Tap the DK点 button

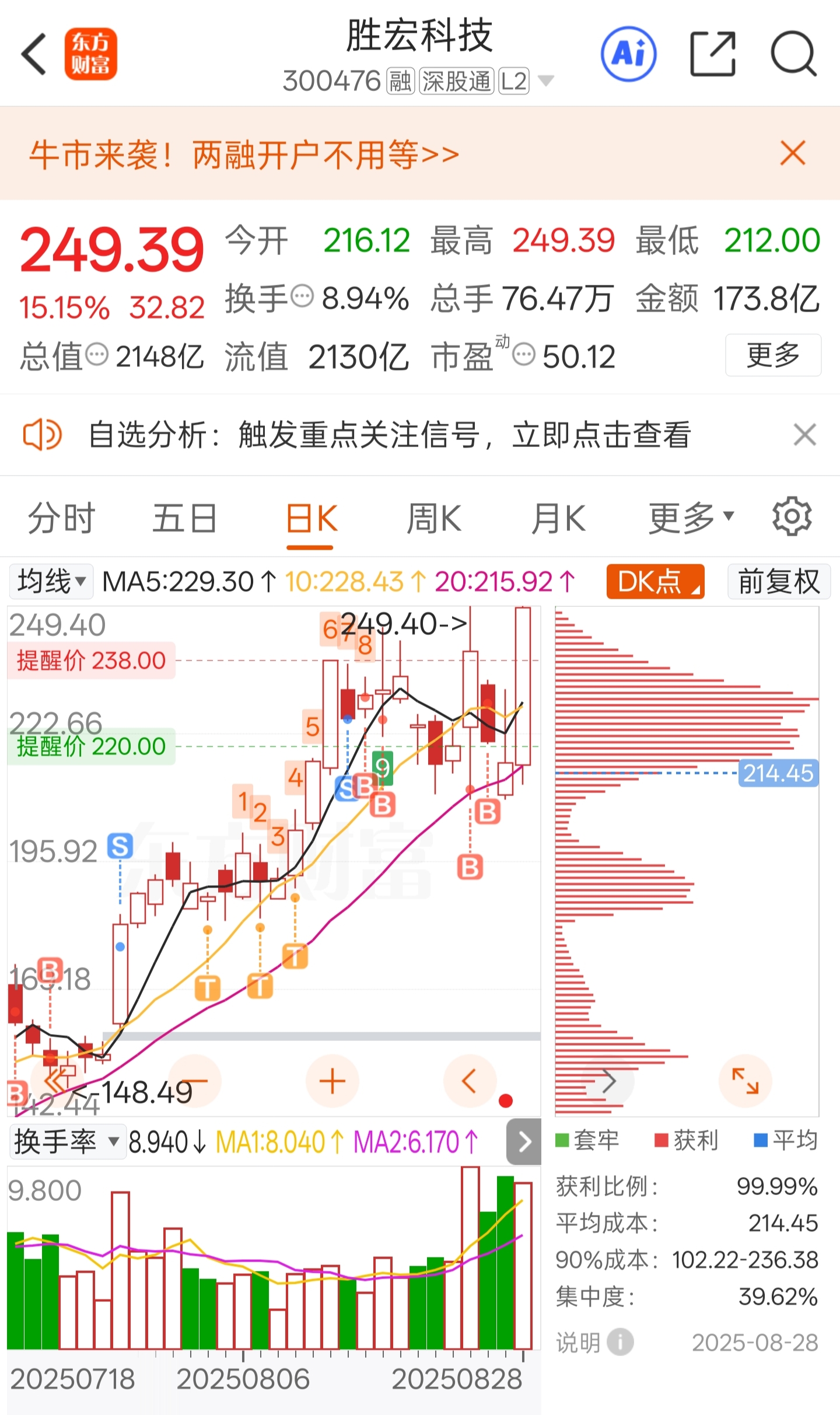click(x=655, y=581)
